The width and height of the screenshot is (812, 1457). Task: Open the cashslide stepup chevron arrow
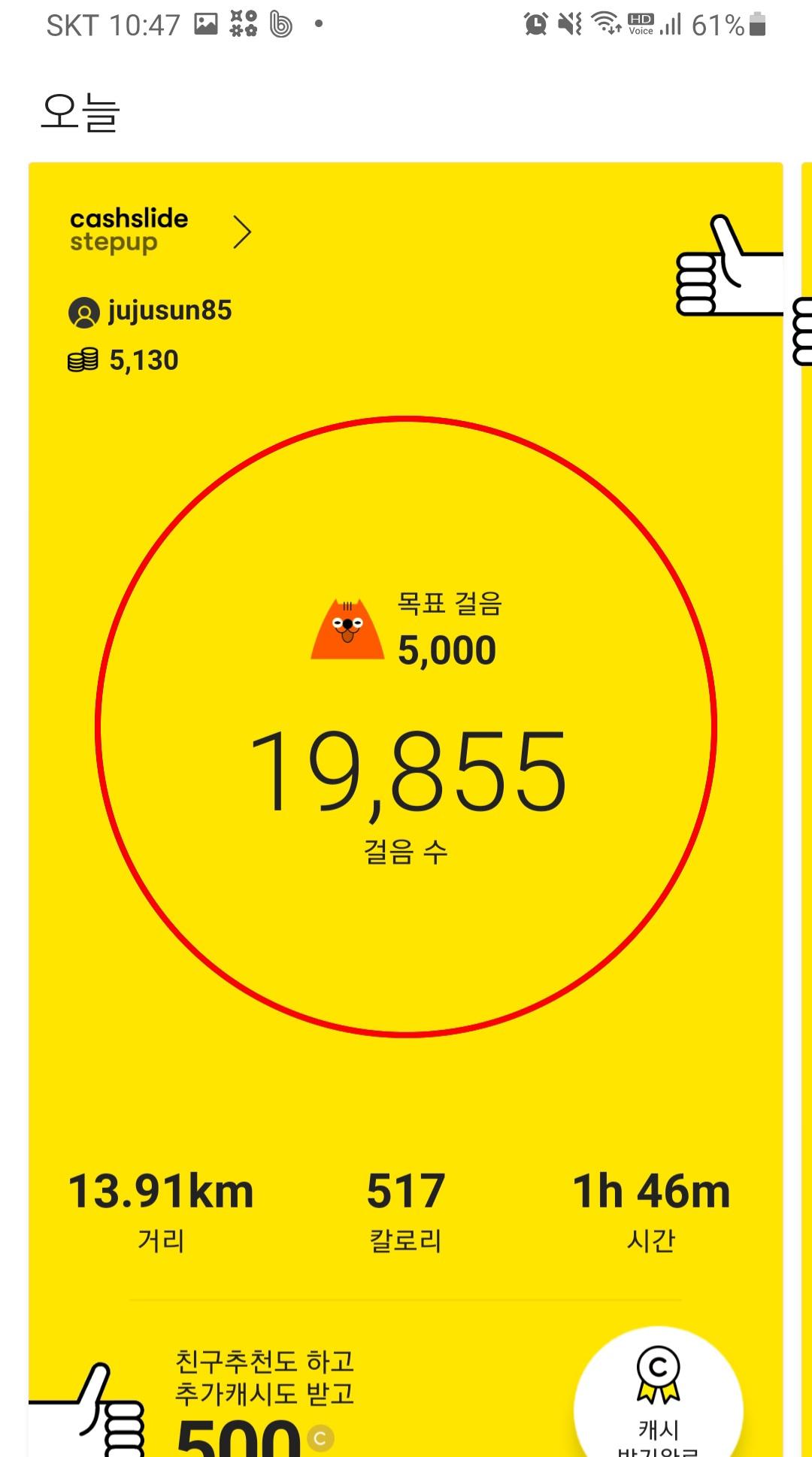pyautogui.click(x=241, y=232)
